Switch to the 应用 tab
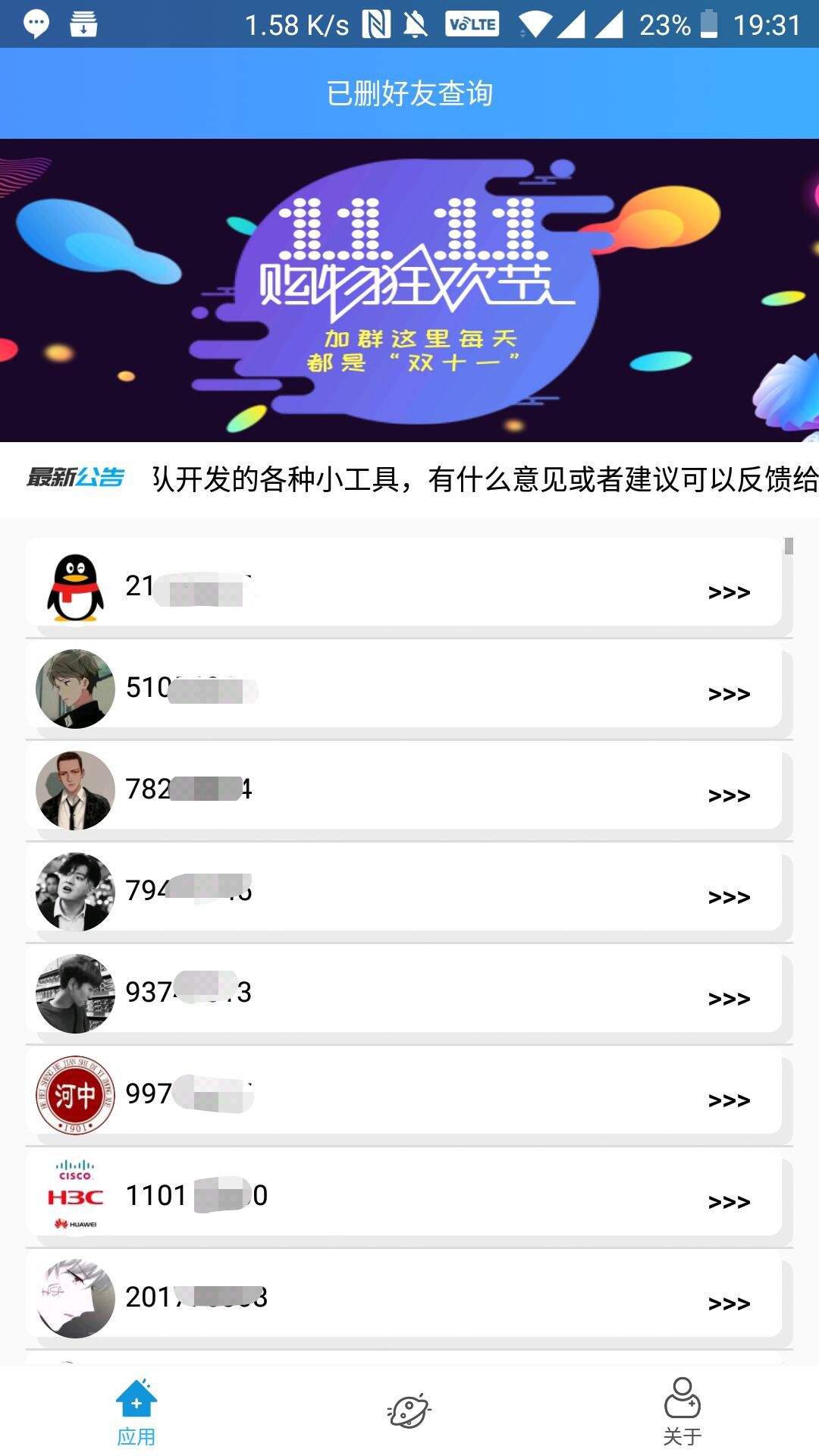819x1456 pixels. point(136,1412)
